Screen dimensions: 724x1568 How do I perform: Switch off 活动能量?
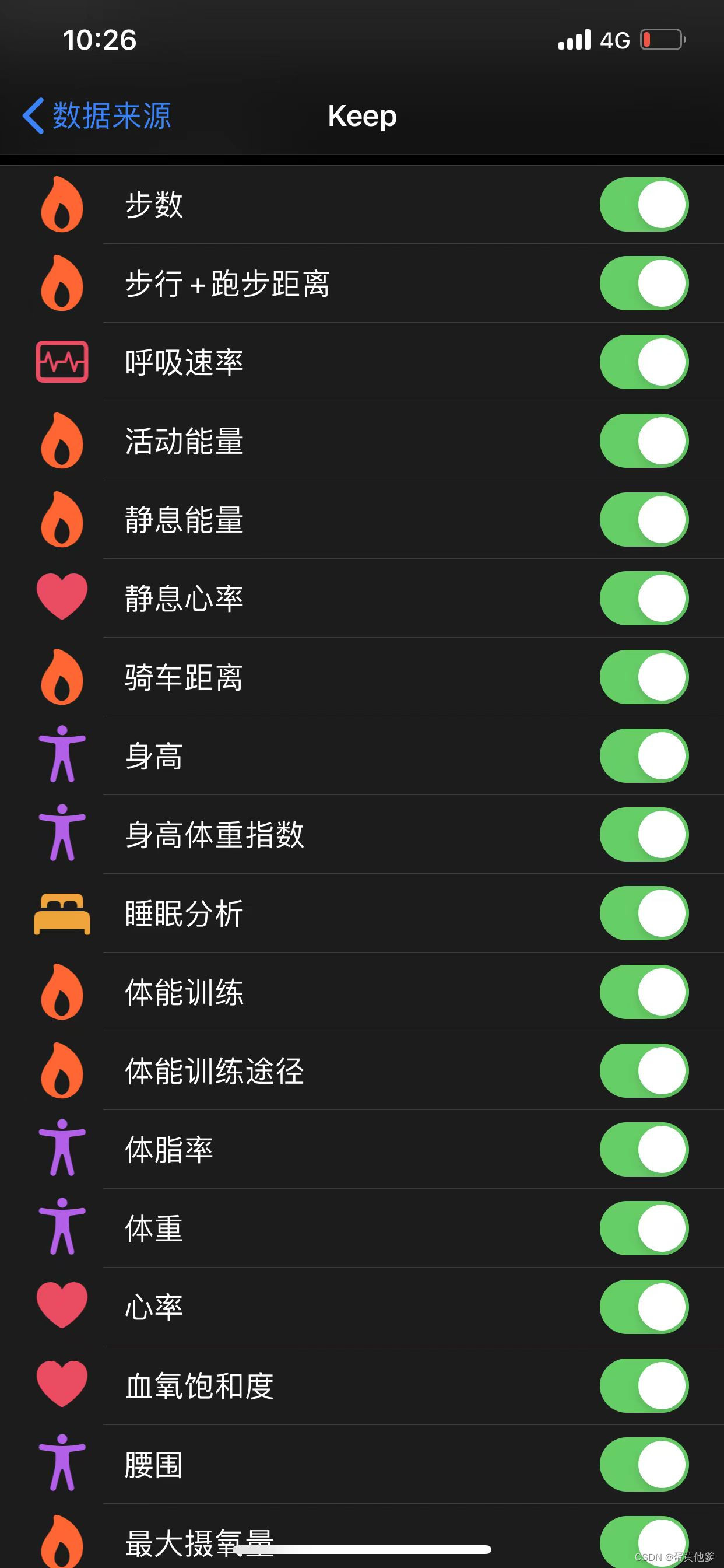[644, 440]
